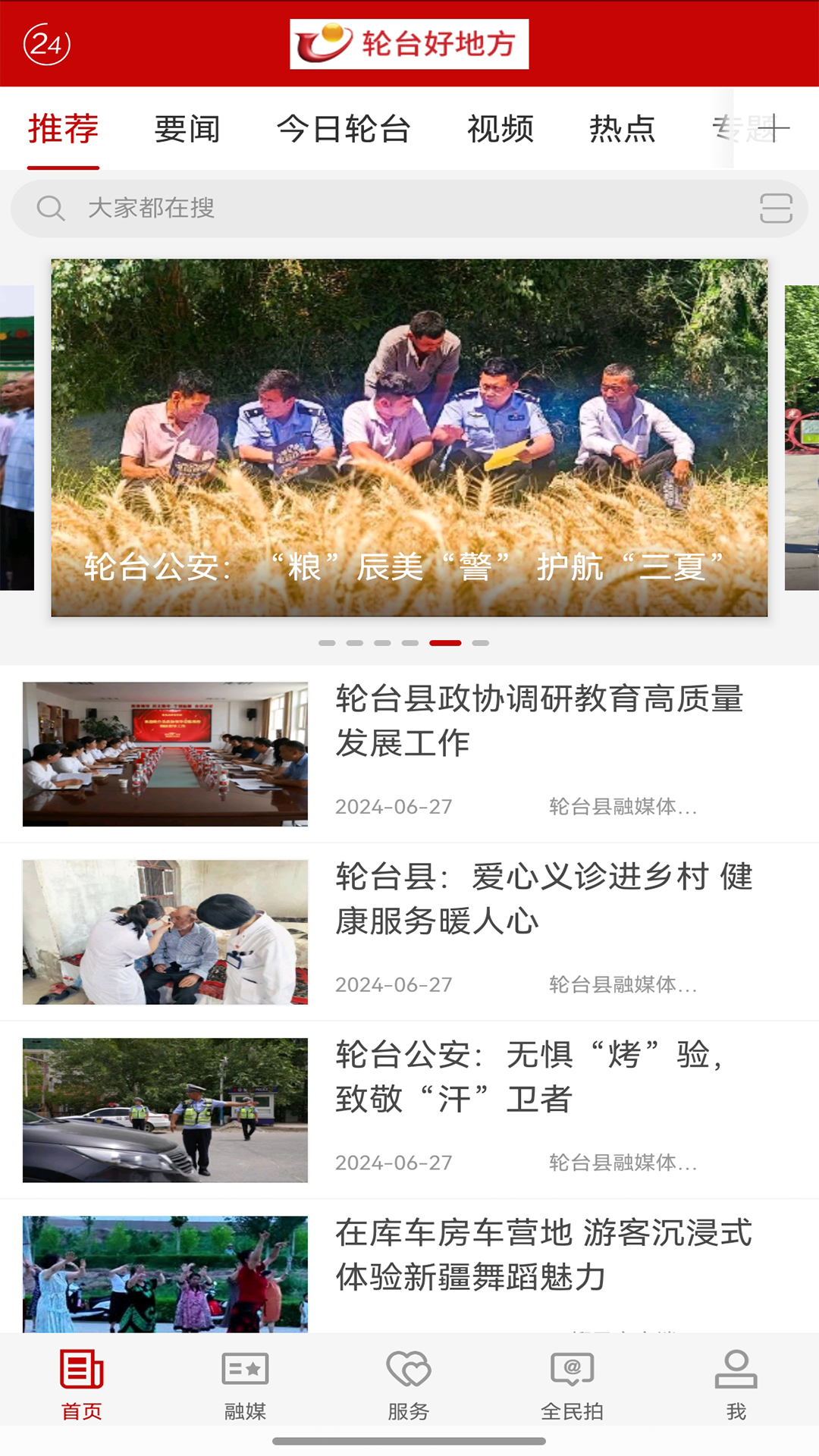Open the QR scan icon in the search bar

click(x=775, y=209)
